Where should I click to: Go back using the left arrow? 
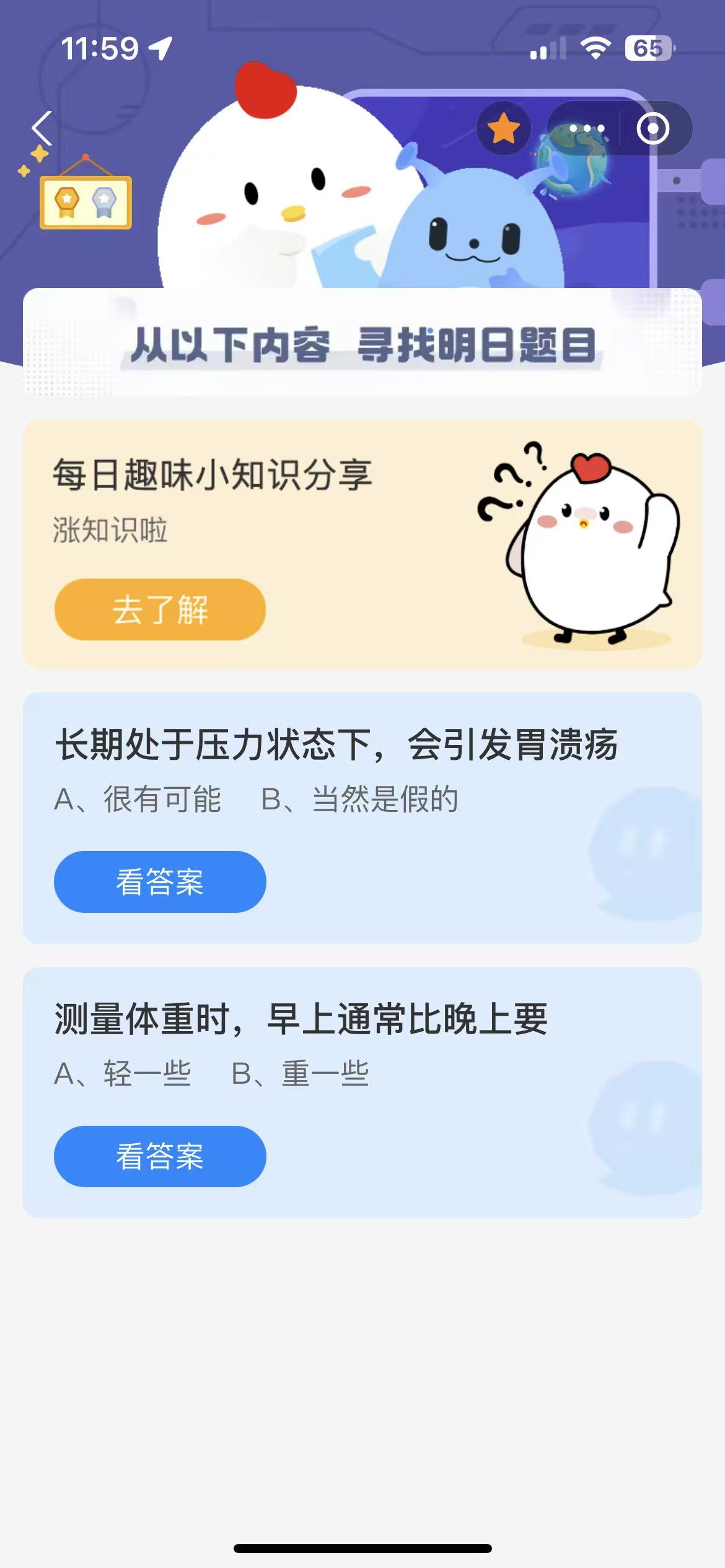click(42, 129)
